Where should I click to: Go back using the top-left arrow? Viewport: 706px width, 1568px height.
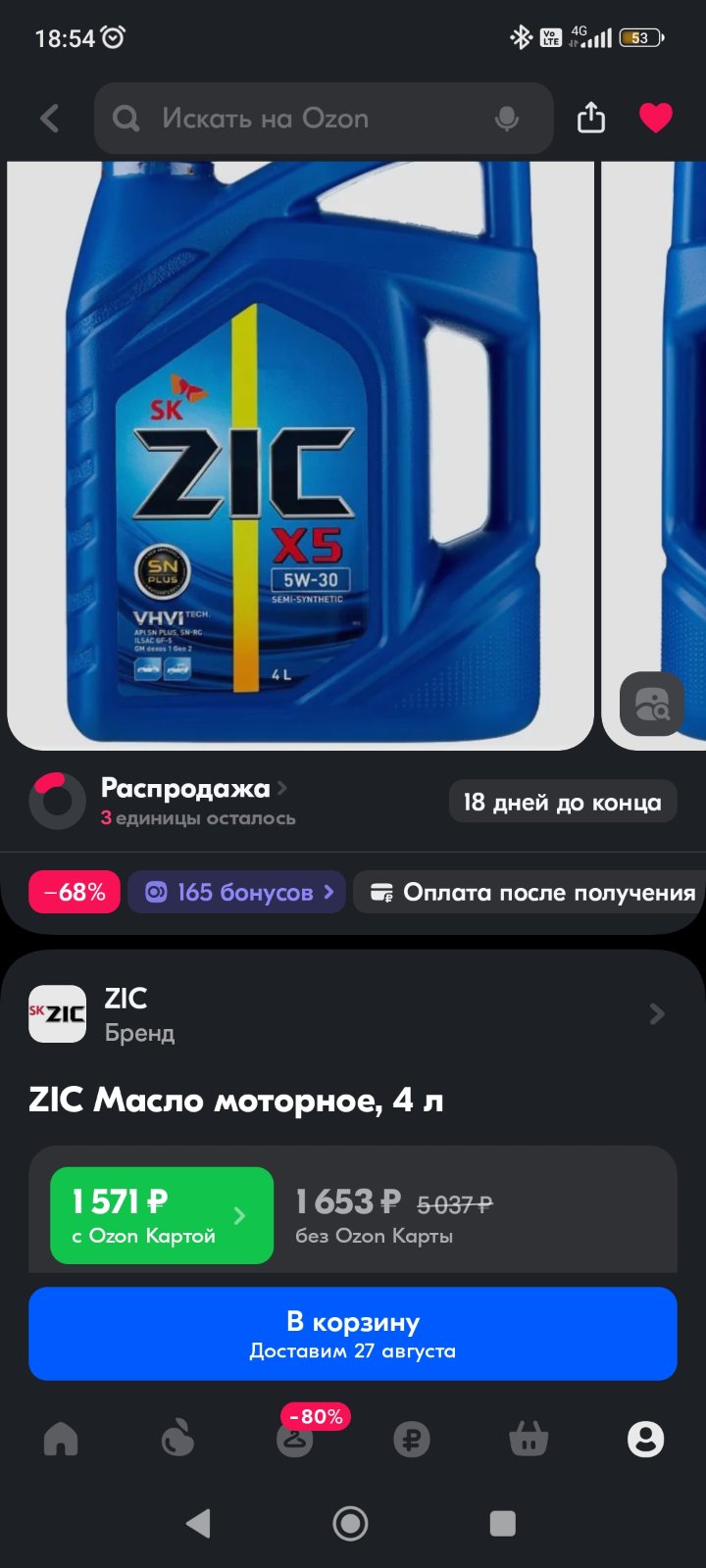point(50,119)
